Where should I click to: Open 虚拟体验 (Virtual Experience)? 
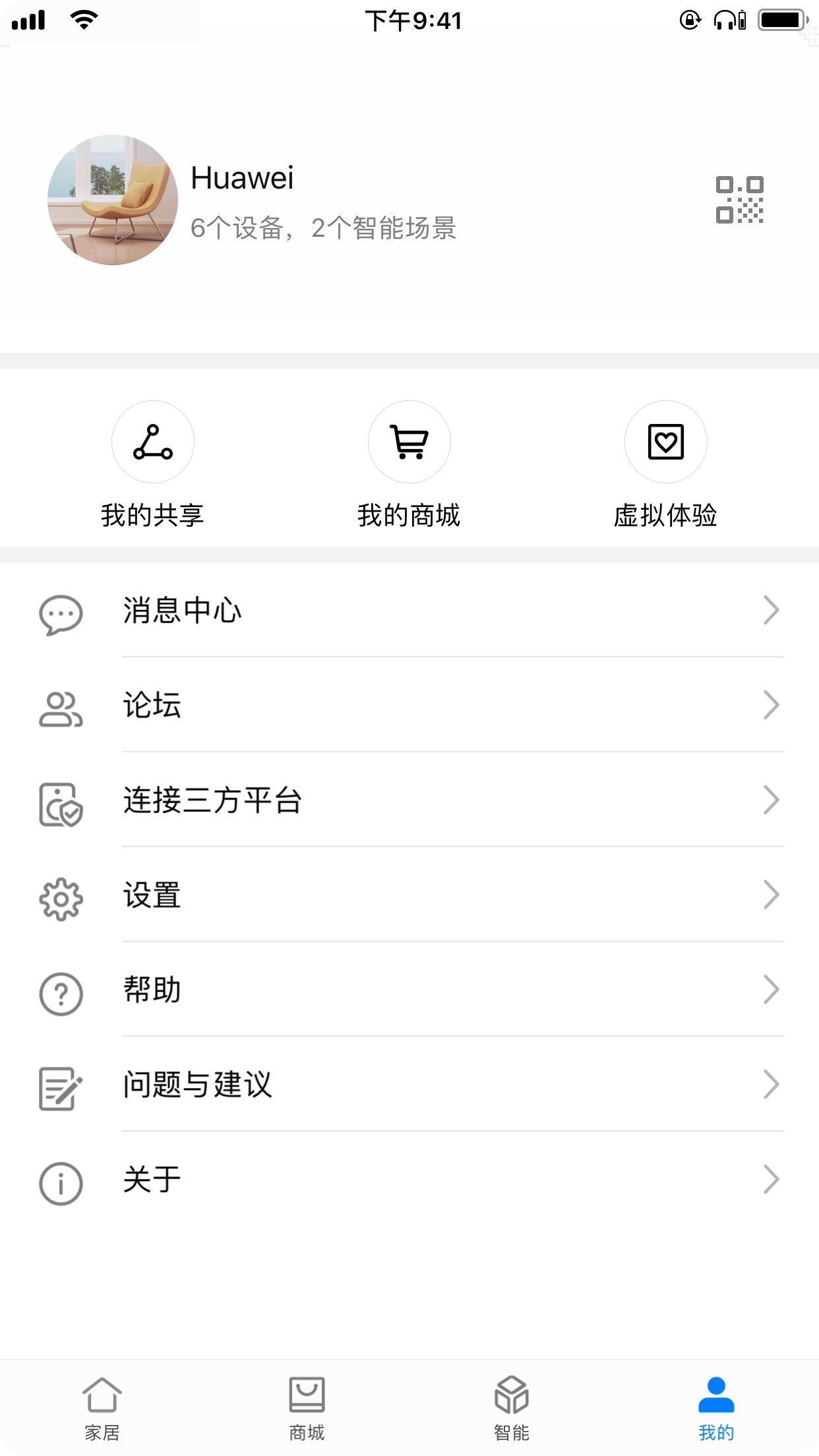(665, 464)
